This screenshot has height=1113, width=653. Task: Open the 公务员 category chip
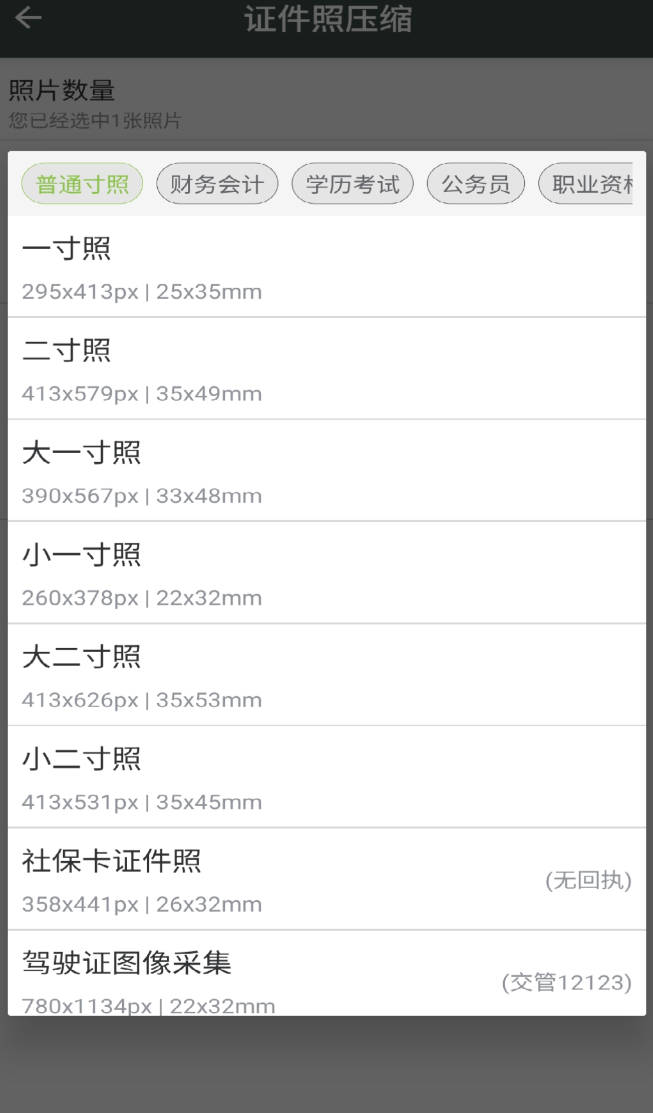(x=476, y=185)
